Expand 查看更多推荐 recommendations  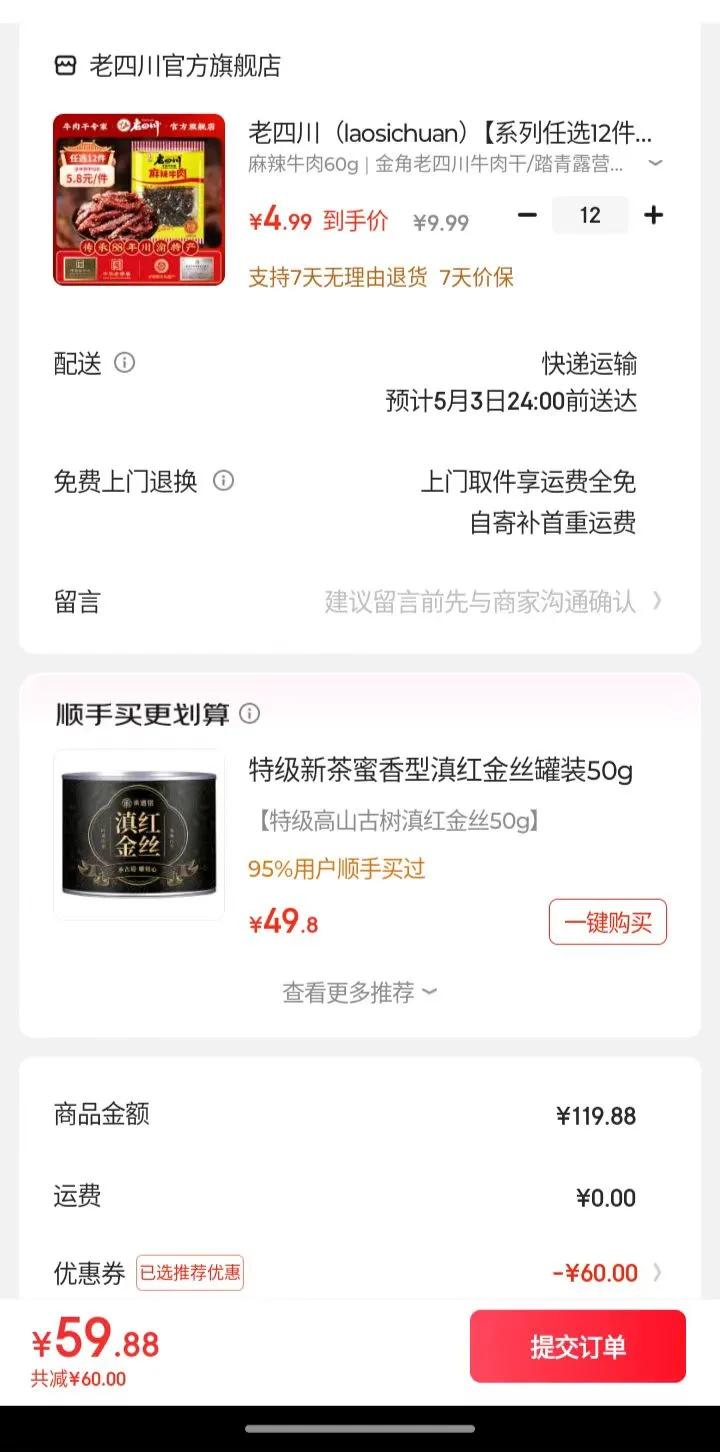tap(360, 992)
